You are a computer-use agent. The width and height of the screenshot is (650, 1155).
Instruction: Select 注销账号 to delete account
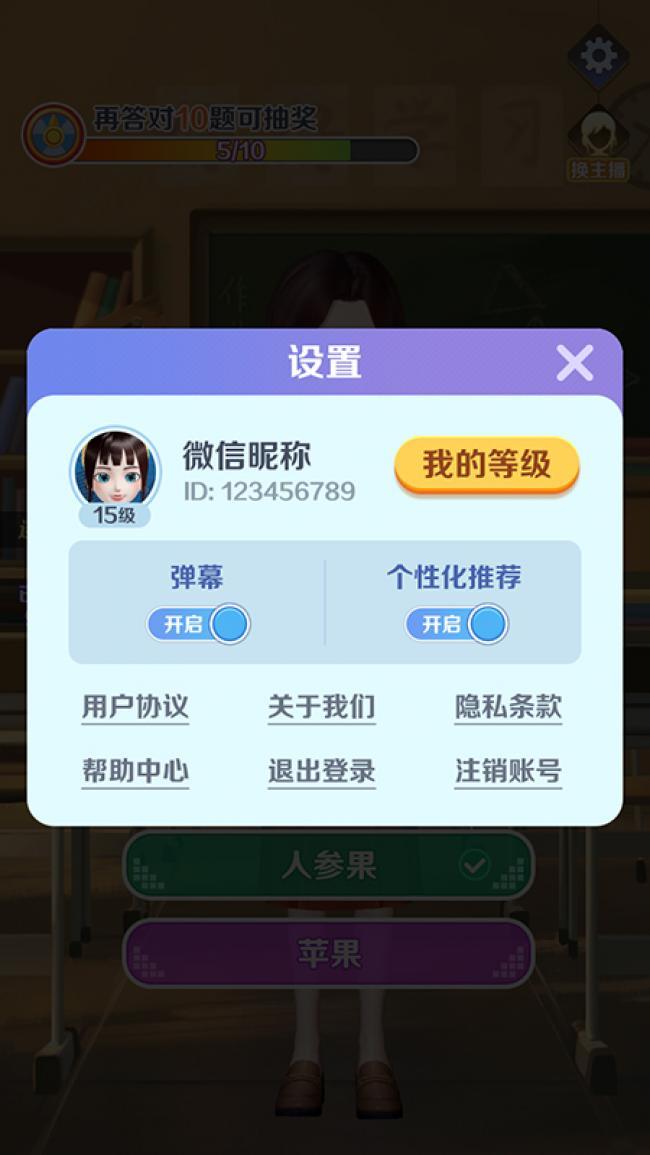508,771
